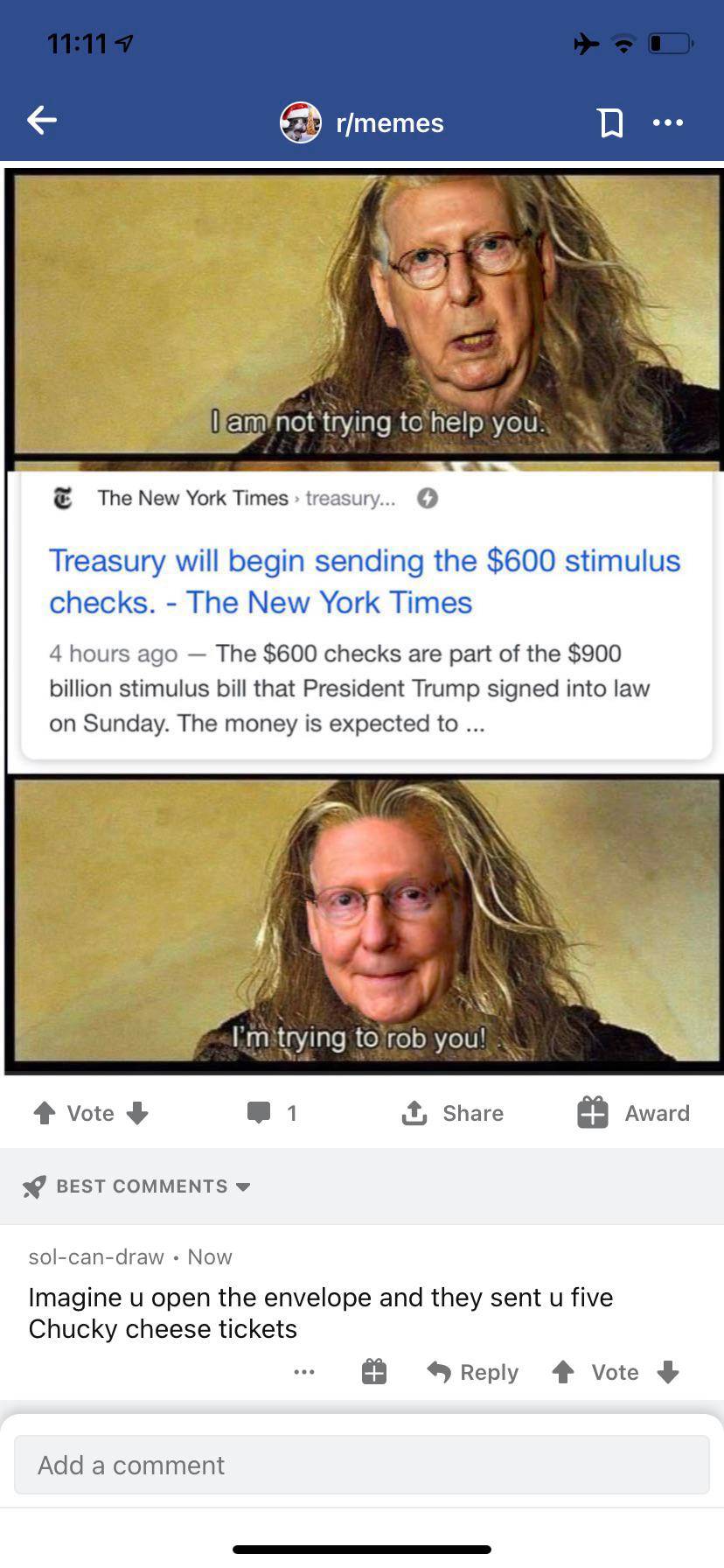Tap the Add a comment field

coord(362,1464)
